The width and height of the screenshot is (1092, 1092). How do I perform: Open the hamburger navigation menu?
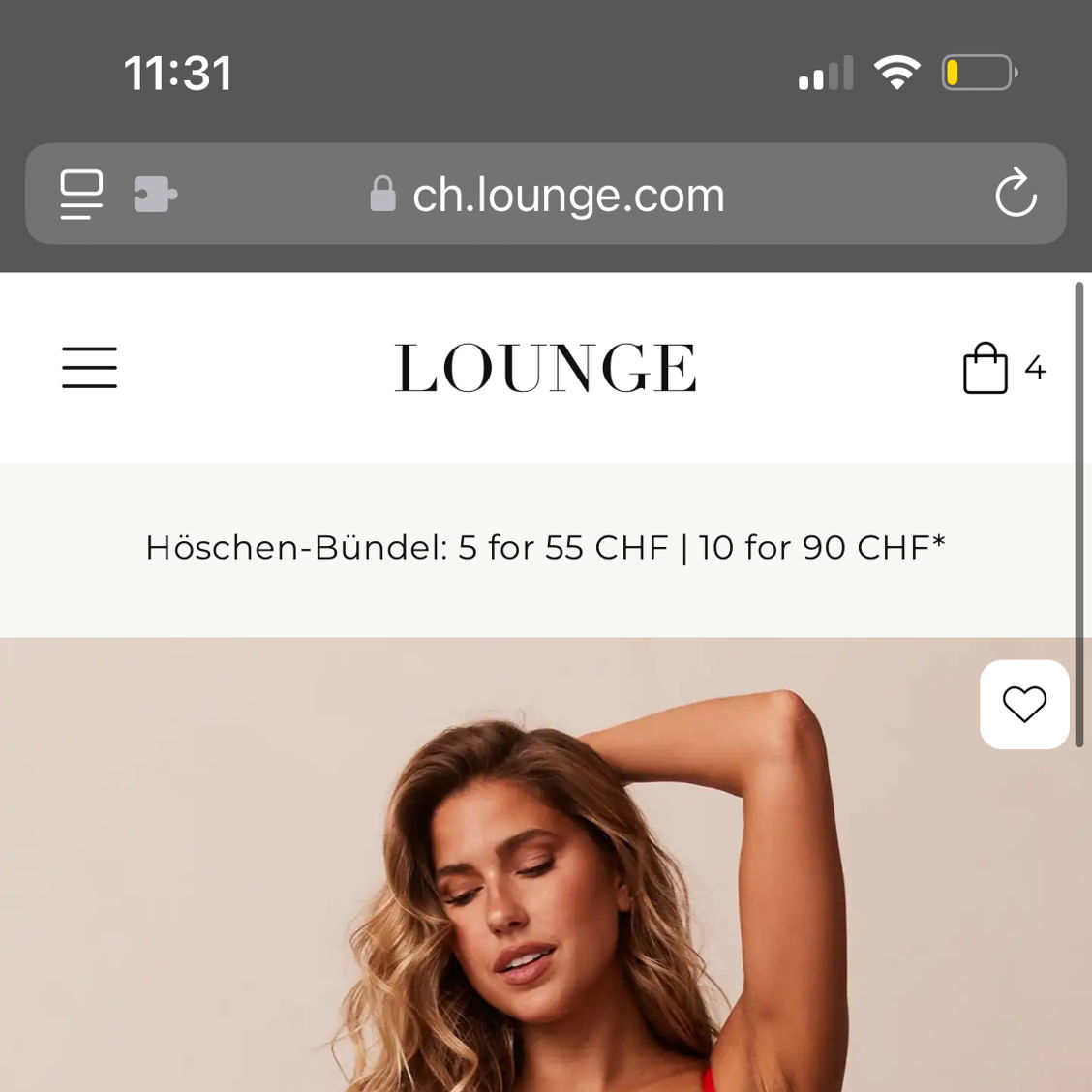coord(89,368)
